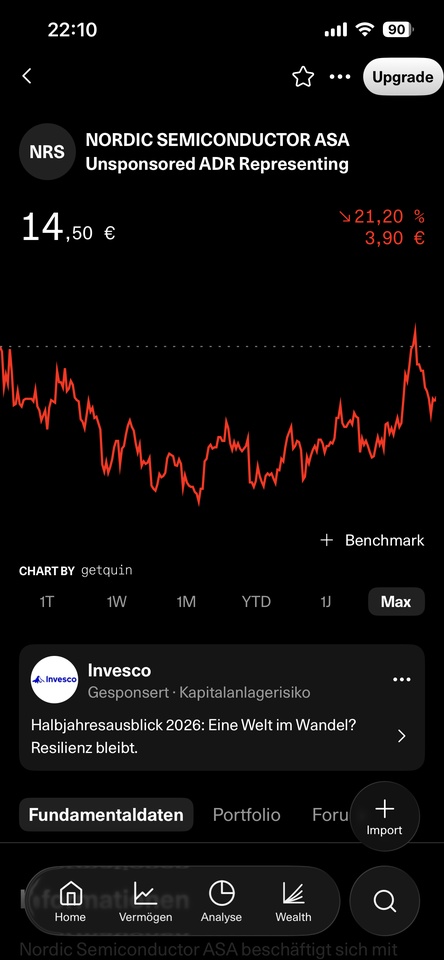
Task: Go to Home in bottom navigation
Action: click(70, 901)
